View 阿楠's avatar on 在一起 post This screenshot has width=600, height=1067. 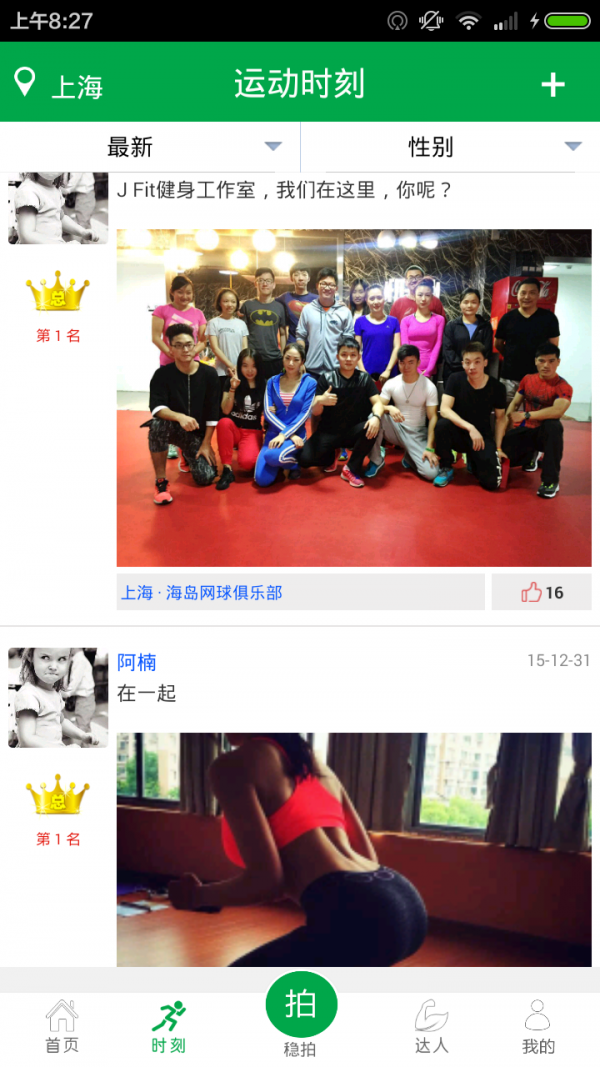[x=58, y=697]
